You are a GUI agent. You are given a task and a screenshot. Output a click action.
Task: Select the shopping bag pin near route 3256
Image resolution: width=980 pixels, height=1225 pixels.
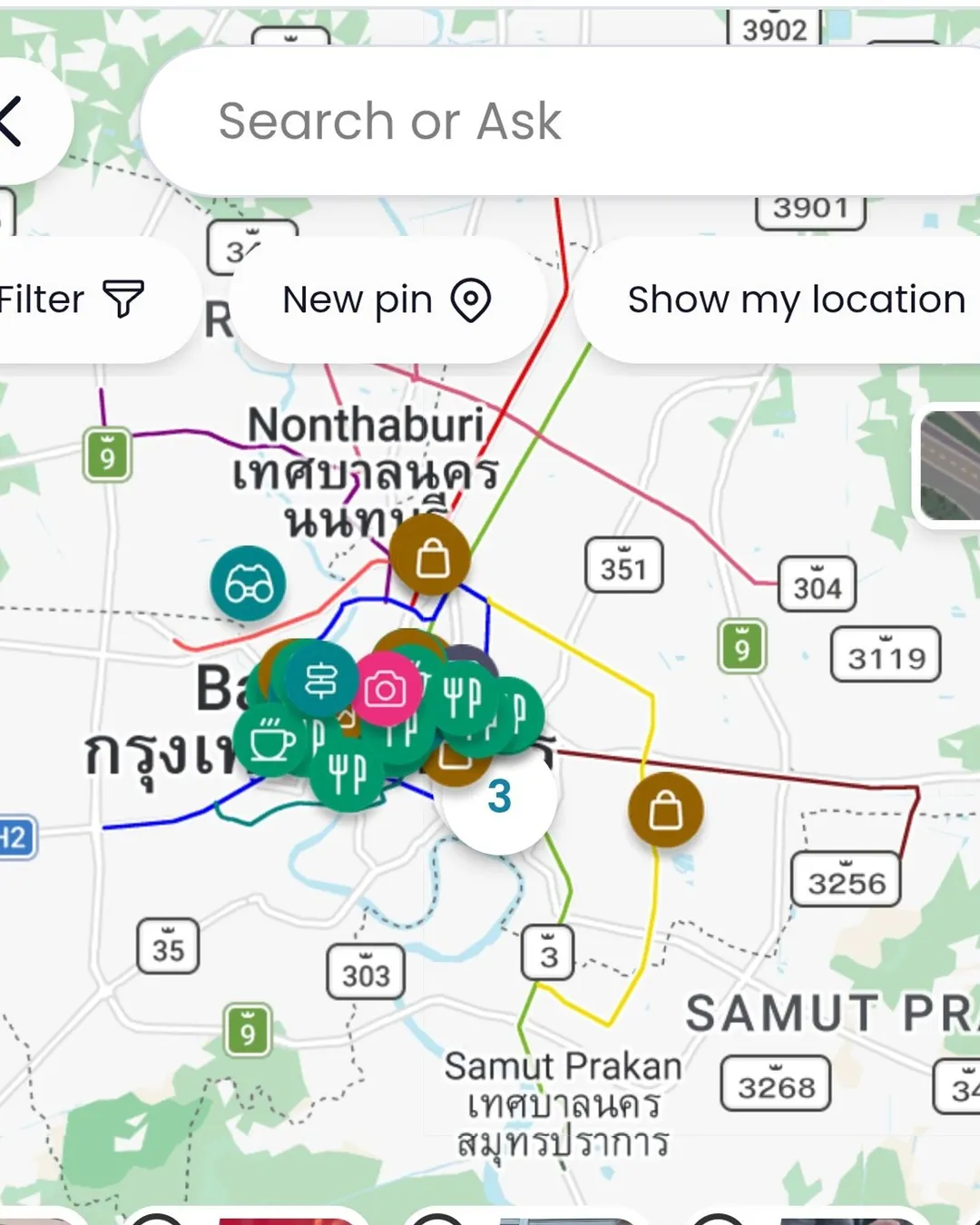coord(665,810)
